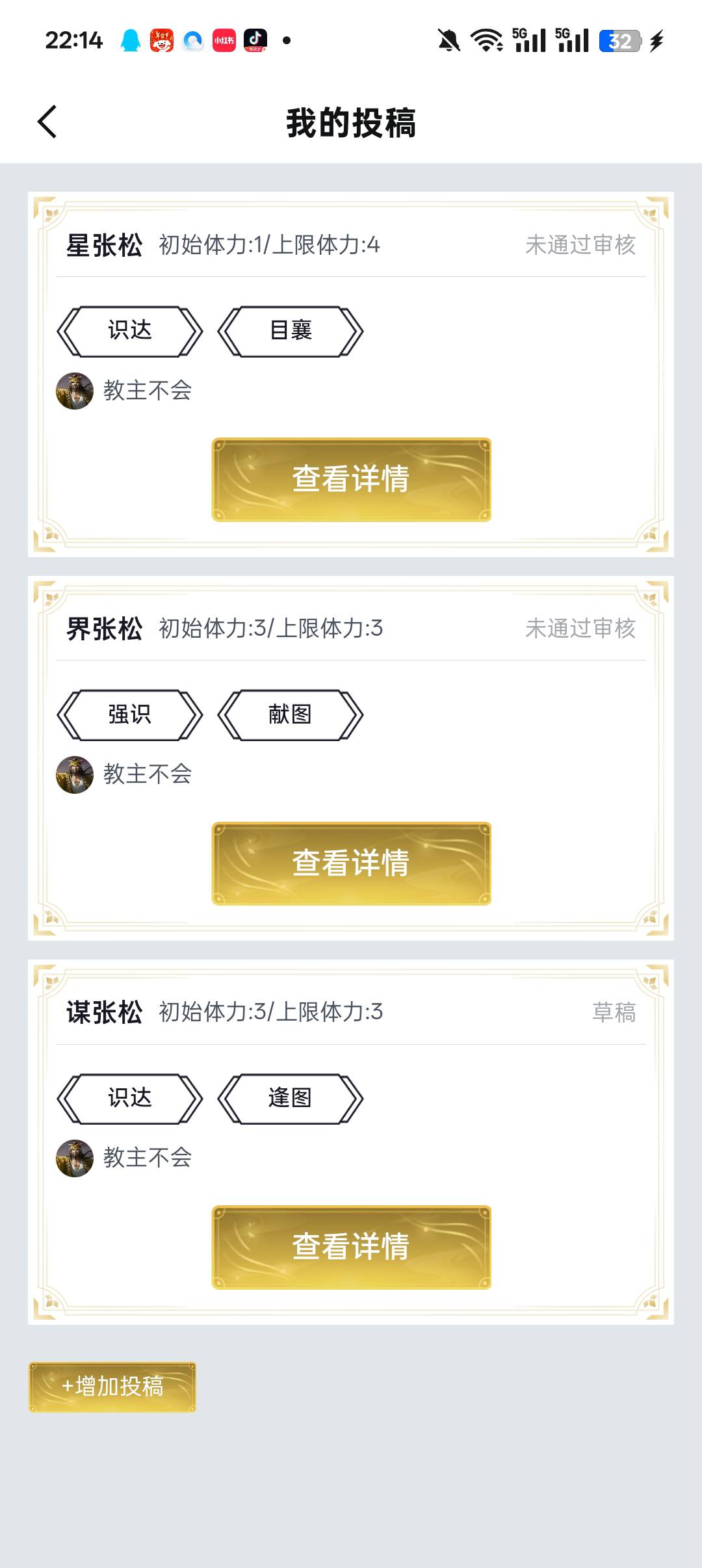Viewport: 702px width, 1568px height.
Task: Tap the 目囊 skill chip
Action: point(291,331)
